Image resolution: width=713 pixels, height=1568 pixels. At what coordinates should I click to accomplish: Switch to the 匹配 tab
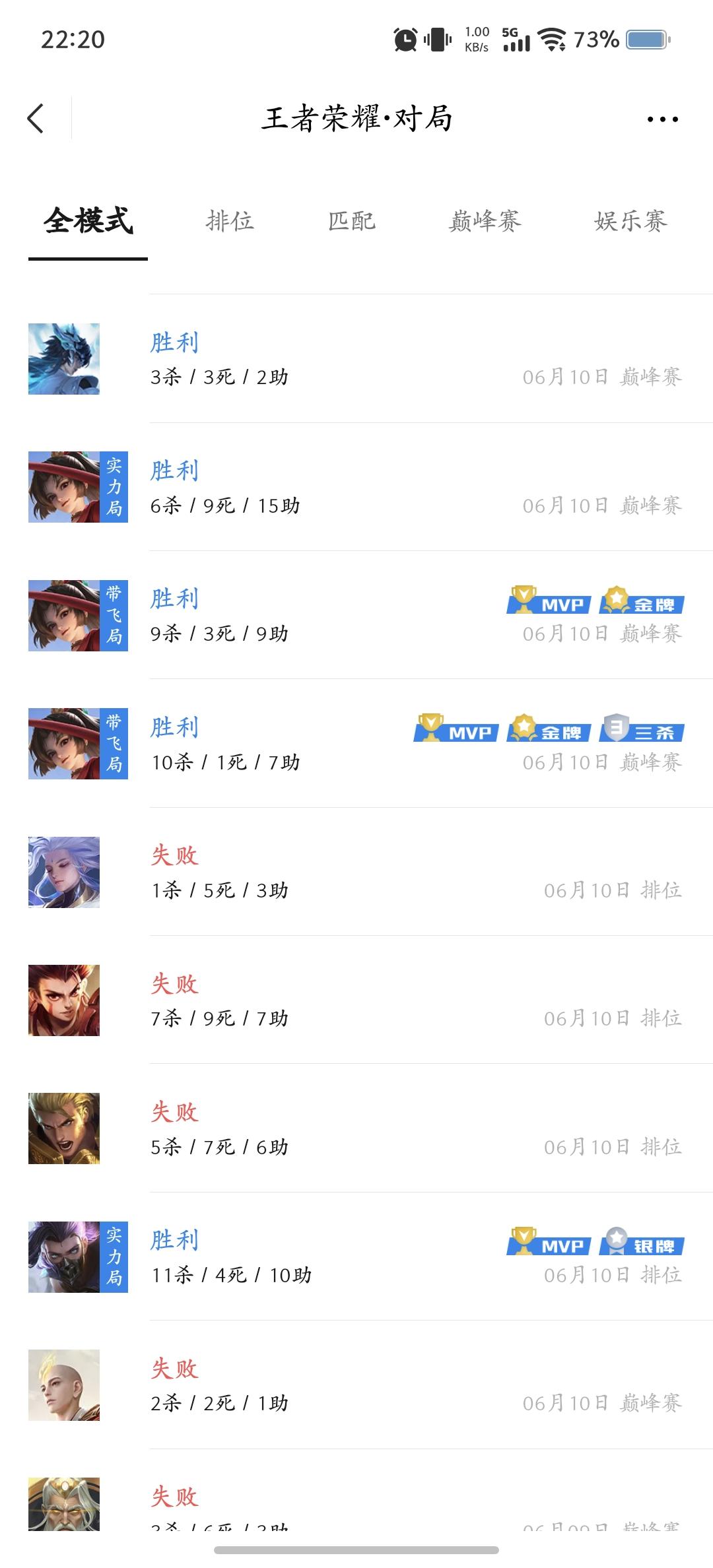click(352, 221)
